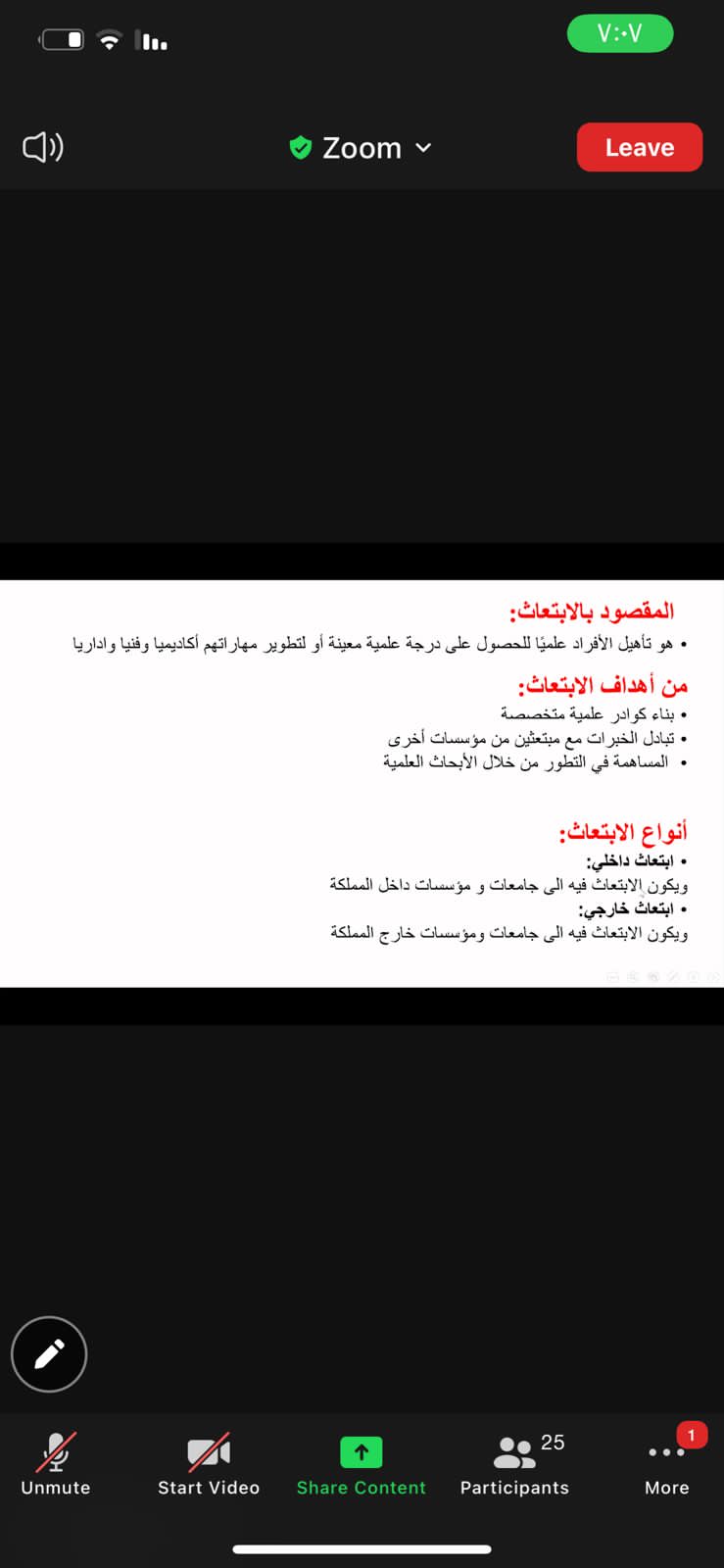This screenshot has width=724, height=1568.
Task: View the Participants list
Action: click(514, 1464)
